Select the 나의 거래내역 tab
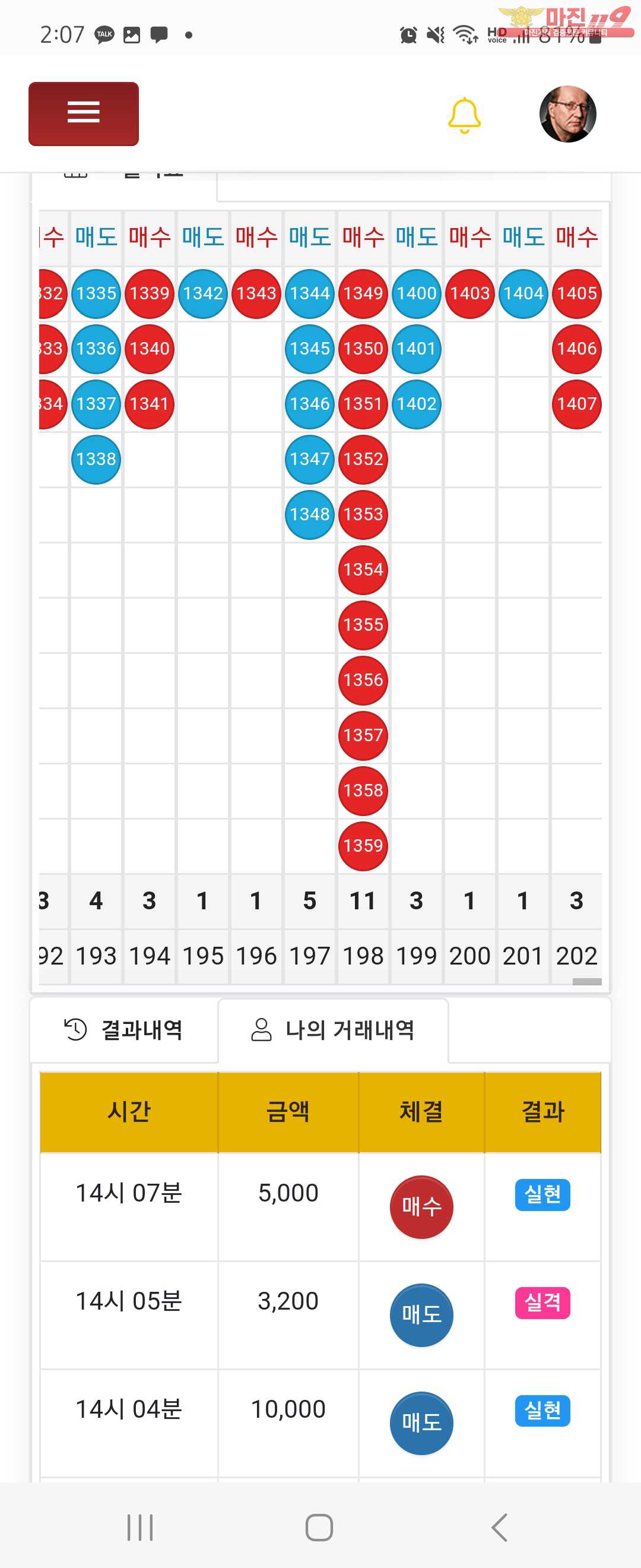The width and height of the screenshot is (641, 1568). [334, 1030]
